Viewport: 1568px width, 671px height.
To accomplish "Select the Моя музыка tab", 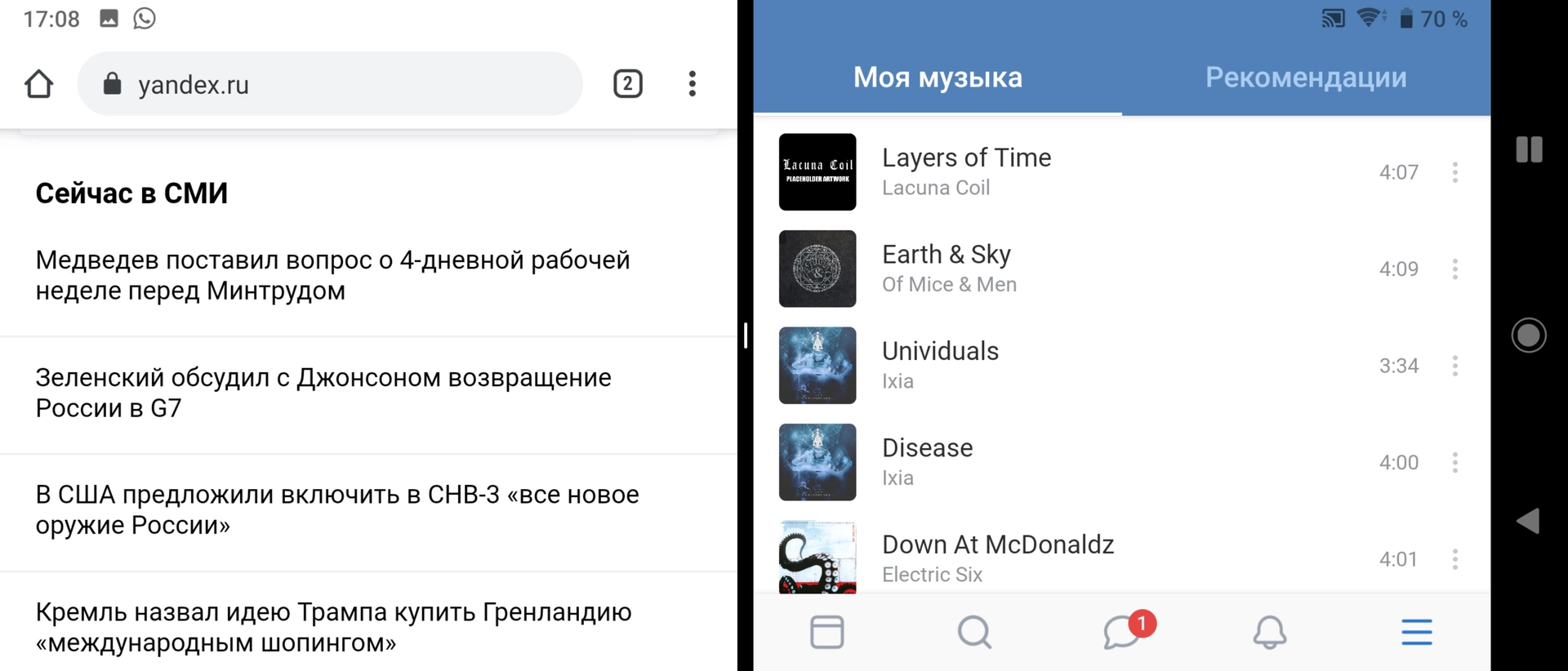I will click(x=938, y=78).
